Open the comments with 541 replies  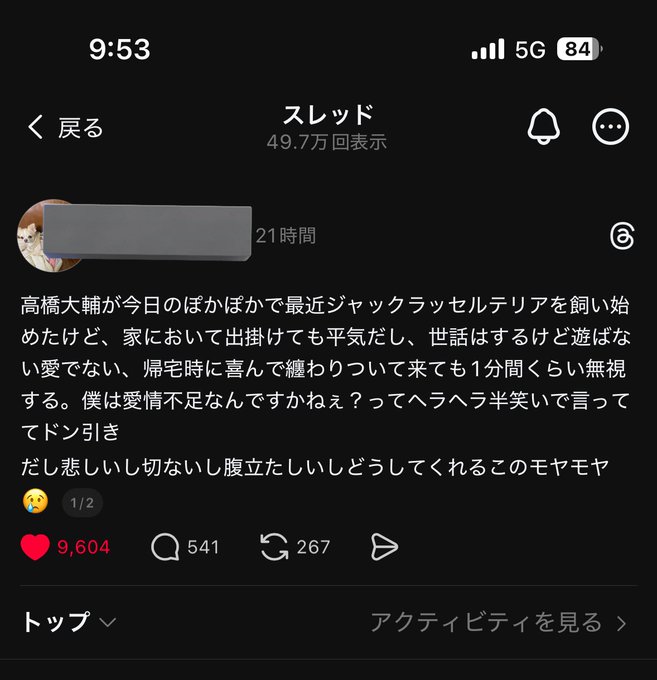click(165, 547)
